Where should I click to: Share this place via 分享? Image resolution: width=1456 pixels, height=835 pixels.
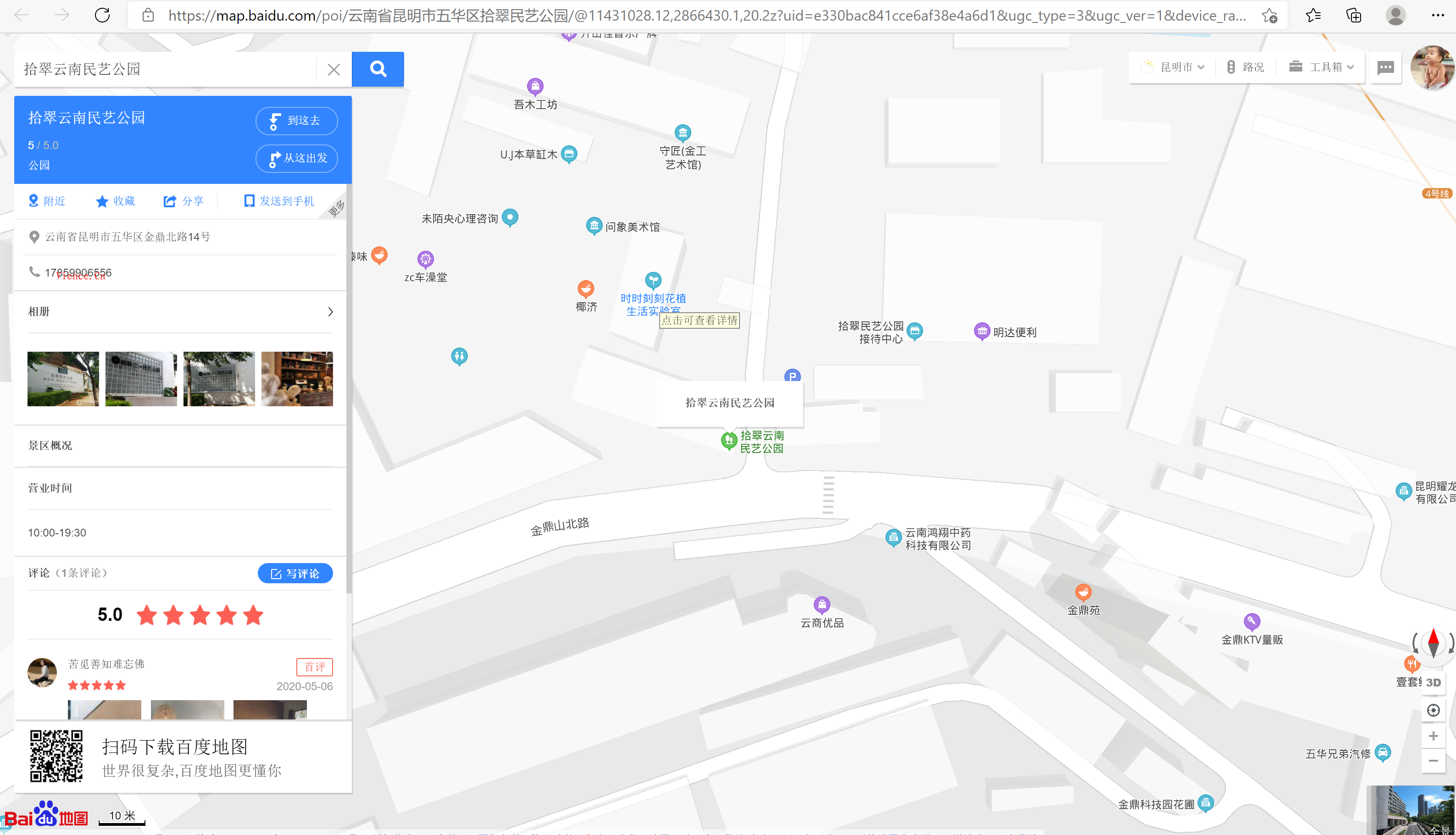[183, 201]
